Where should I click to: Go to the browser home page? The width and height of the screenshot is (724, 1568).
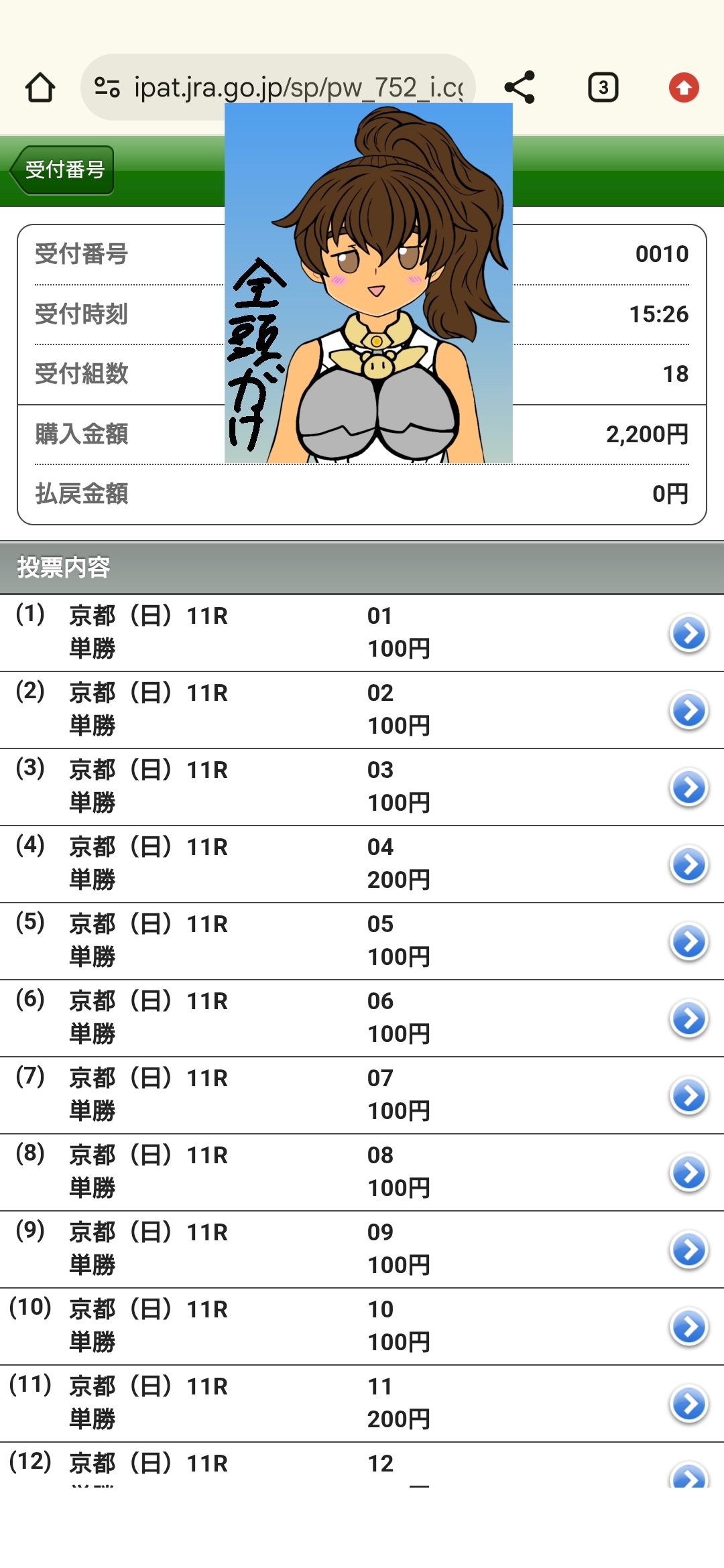[40, 88]
